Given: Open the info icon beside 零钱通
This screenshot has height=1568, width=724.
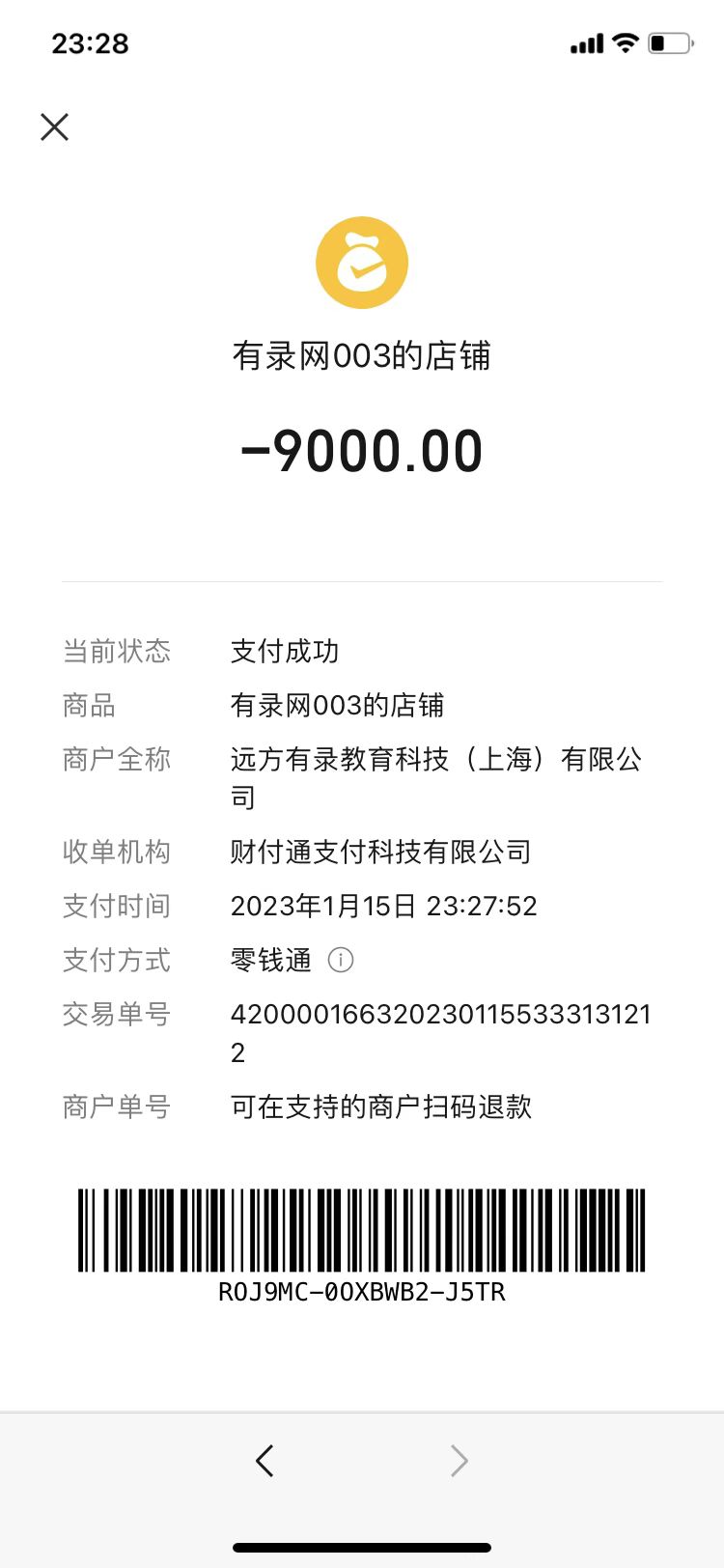Looking at the screenshot, I should point(341,960).
